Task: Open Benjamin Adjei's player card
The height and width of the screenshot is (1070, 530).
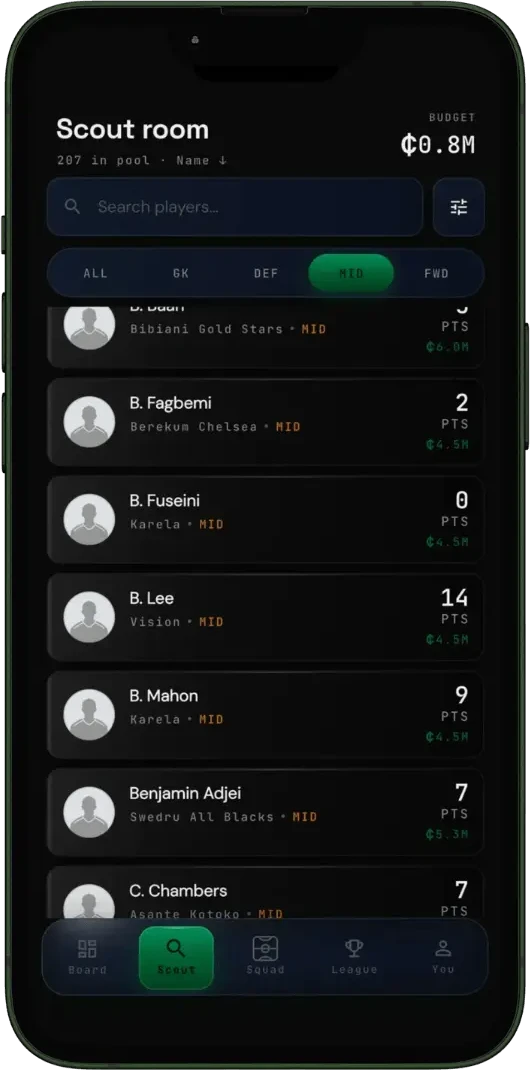Action: 265,813
